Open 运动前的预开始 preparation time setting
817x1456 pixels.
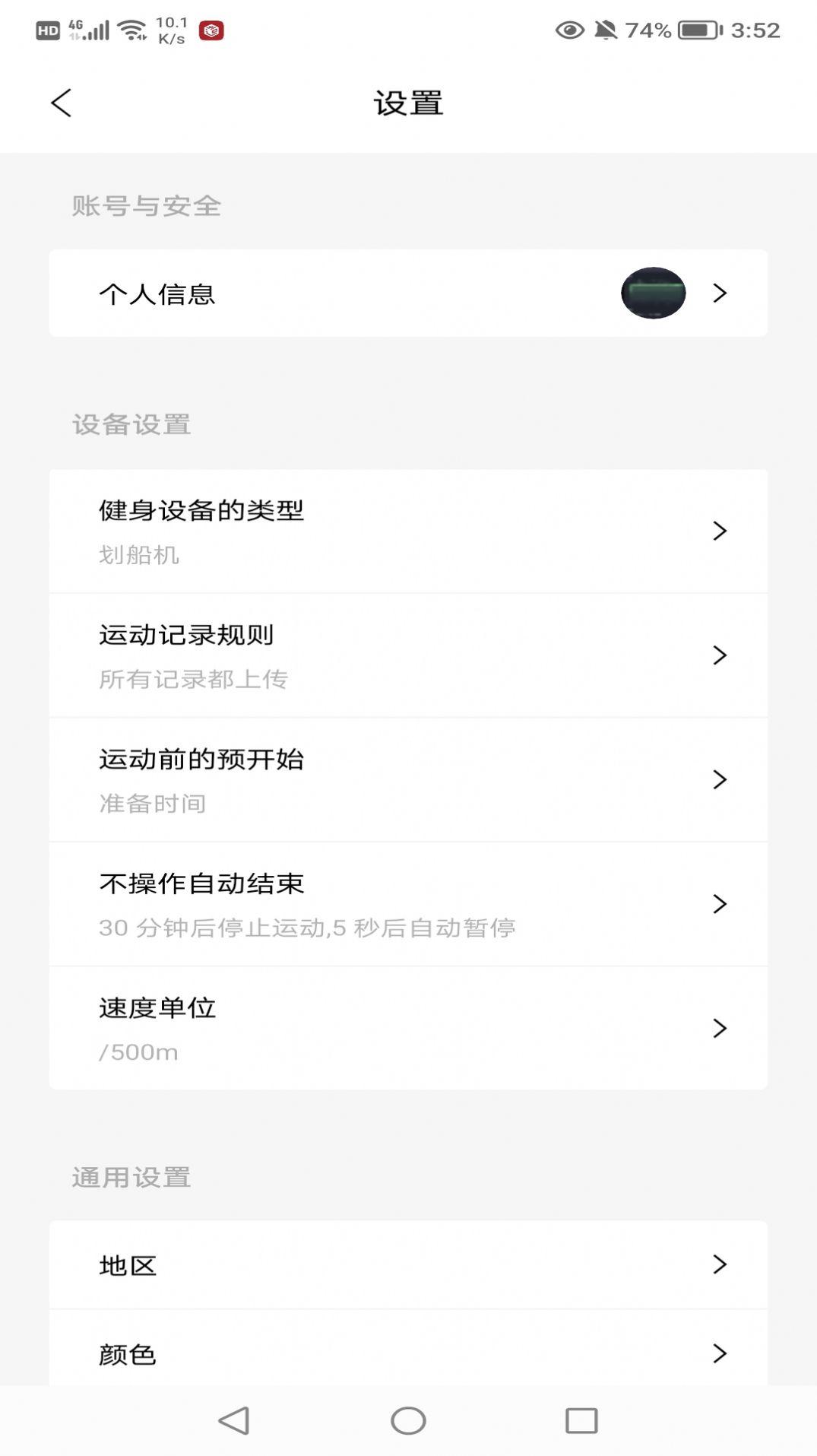(x=719, y=779)
